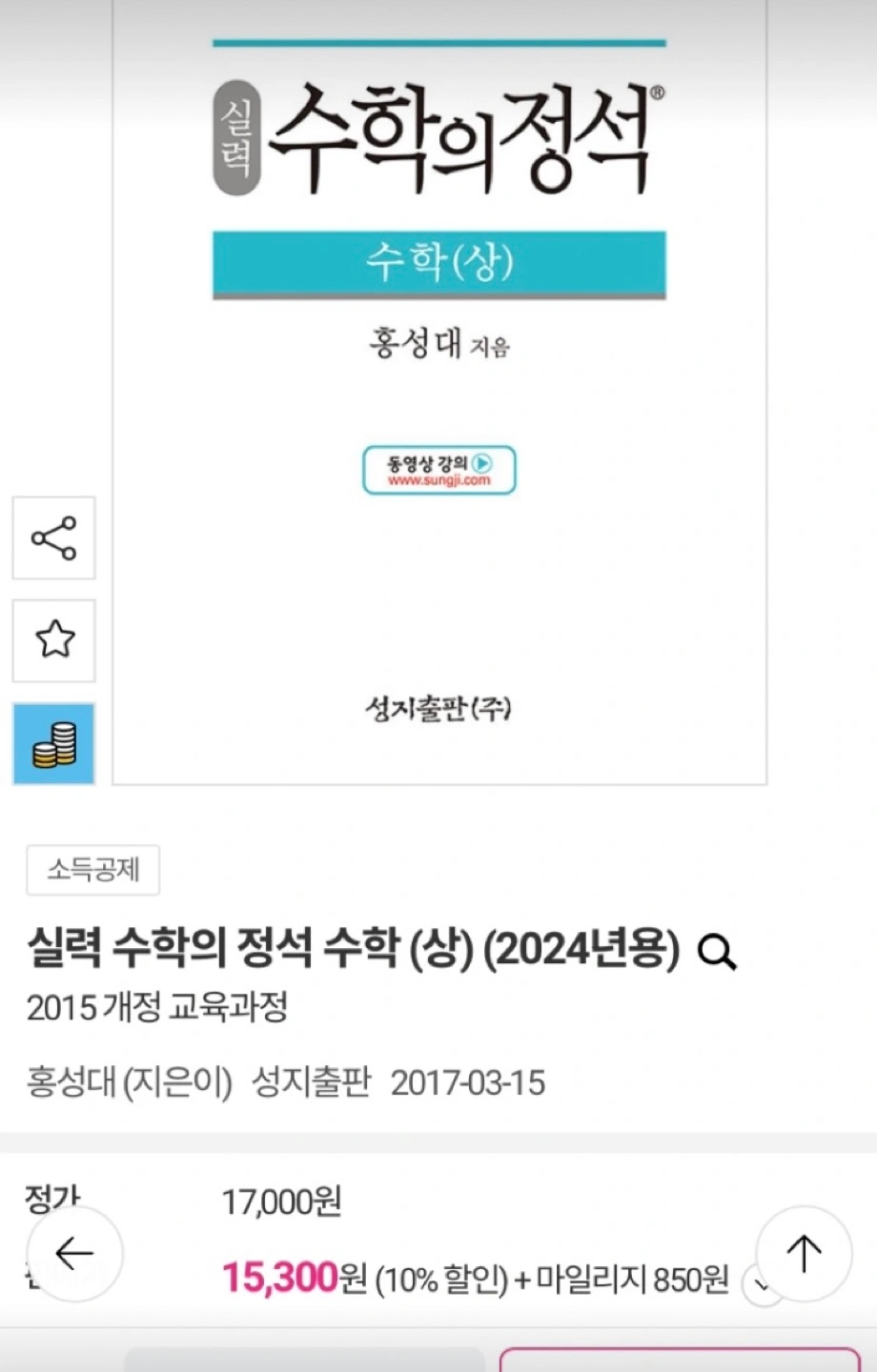Jump to top with the up arrow

804,1254
